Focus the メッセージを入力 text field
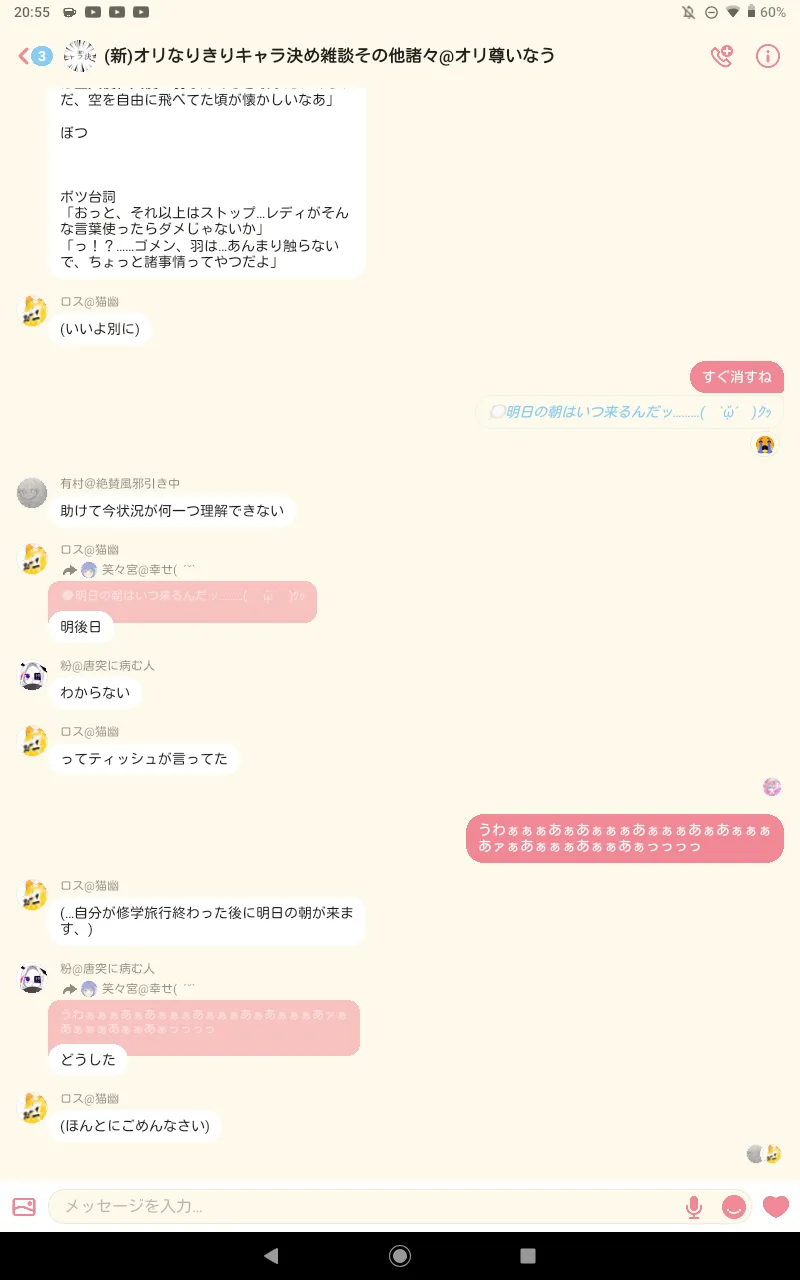800x1280 pixels. coord(360,1207)
